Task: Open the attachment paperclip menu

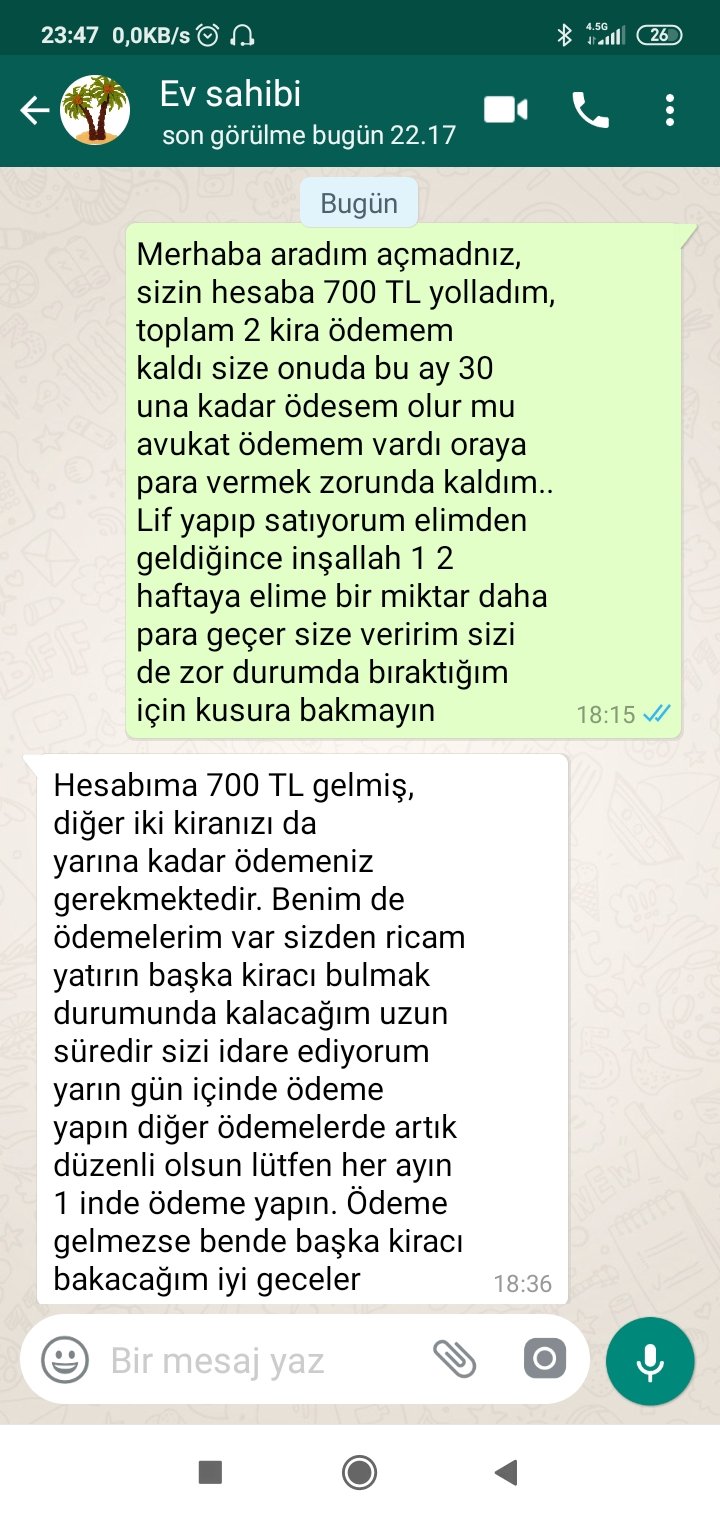Action: point(454,1359)
